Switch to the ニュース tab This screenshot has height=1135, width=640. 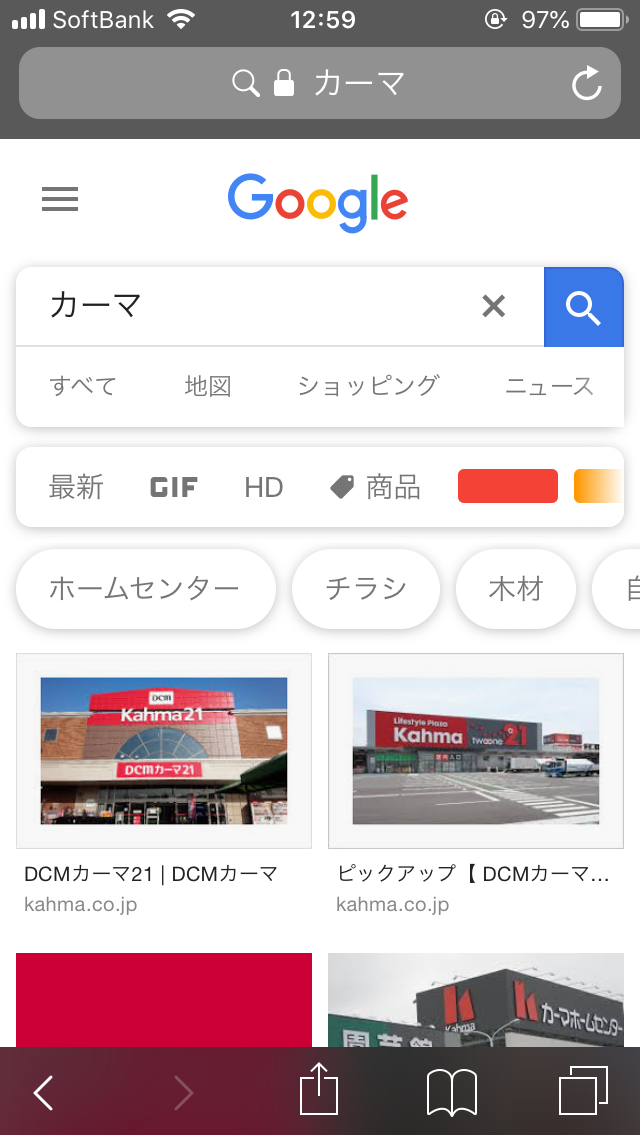549,386
